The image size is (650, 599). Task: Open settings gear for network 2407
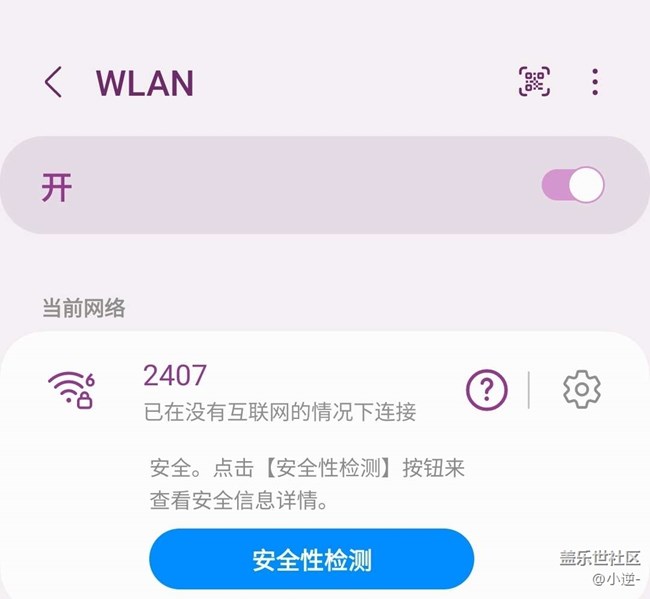pos(582,389)
